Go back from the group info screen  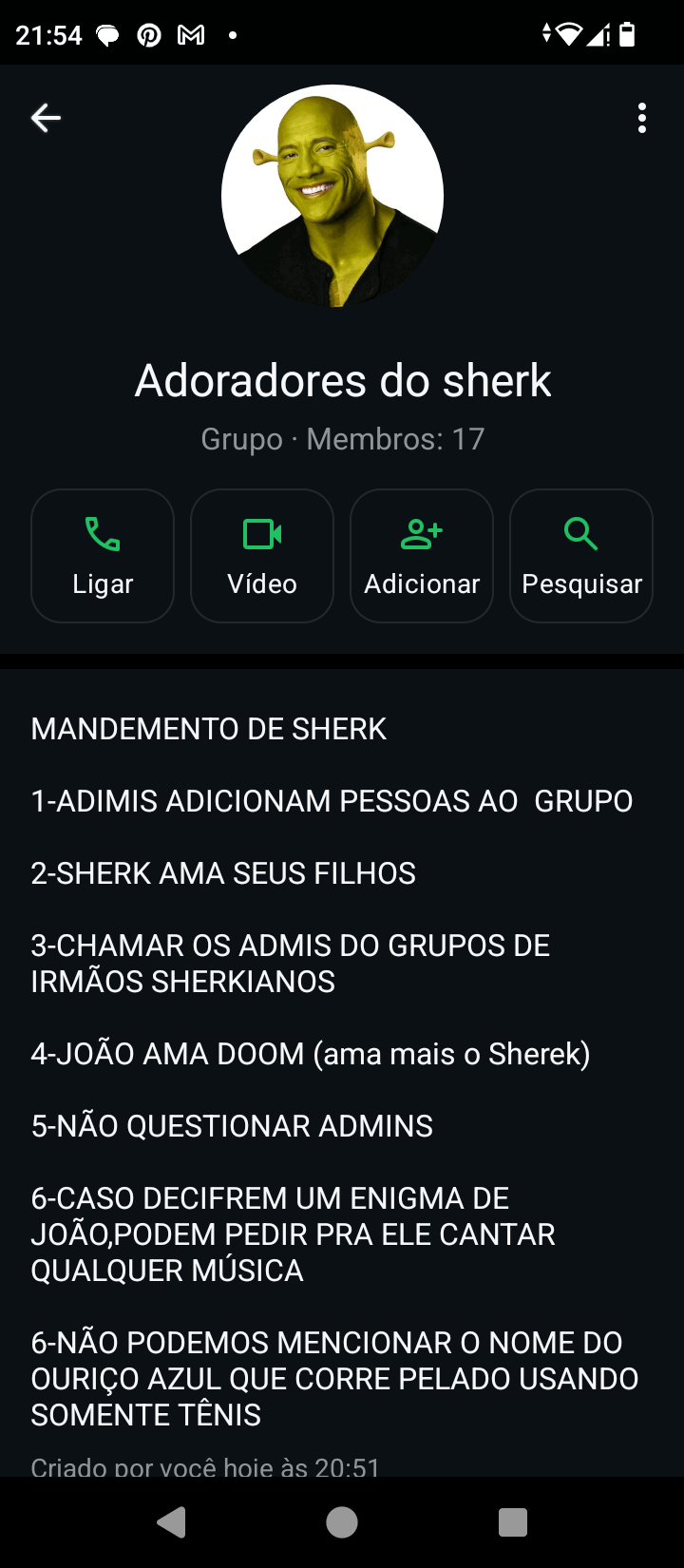[x=46, y=118]
